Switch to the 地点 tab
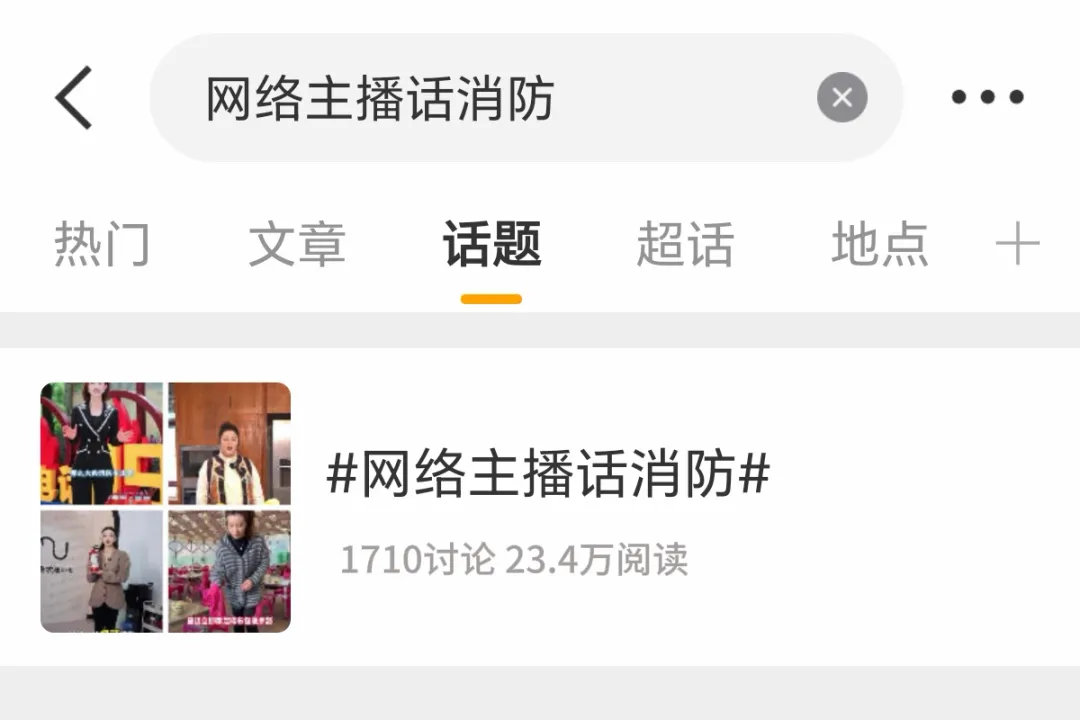Image resolution: width=1080 pixels, height=720 pixels. (x=880, y=245)
